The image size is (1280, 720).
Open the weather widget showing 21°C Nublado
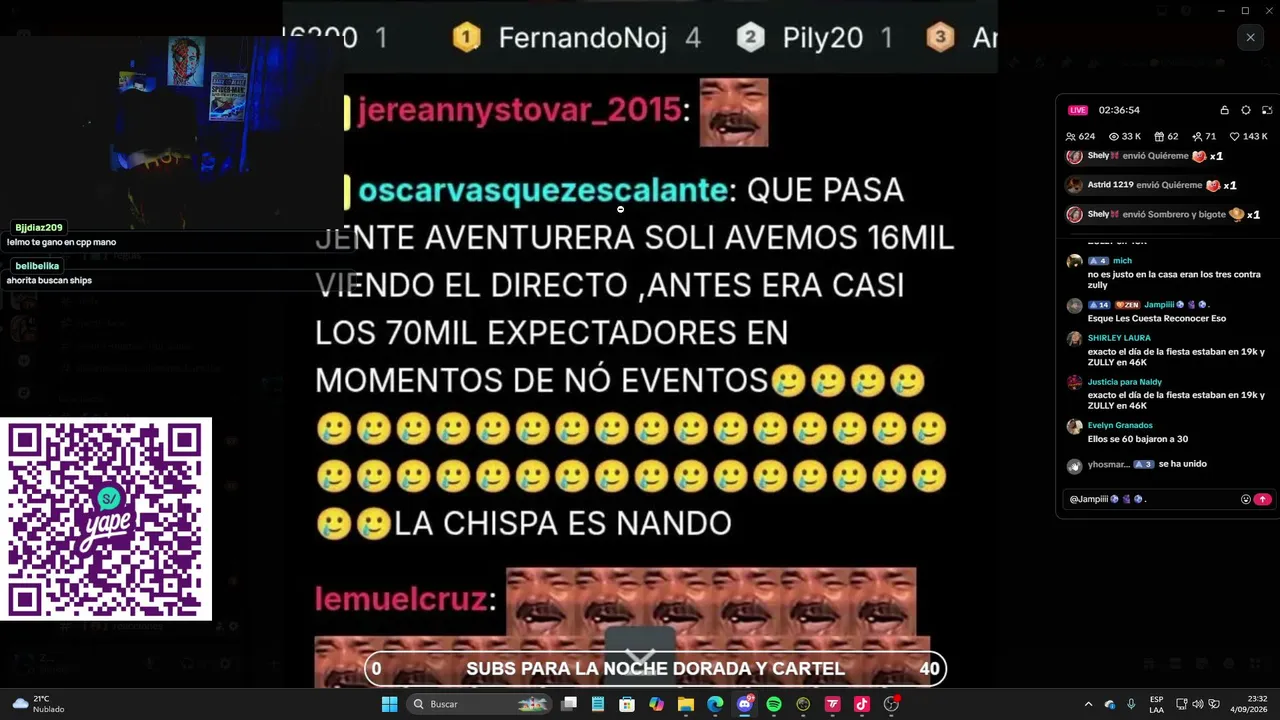38,704
